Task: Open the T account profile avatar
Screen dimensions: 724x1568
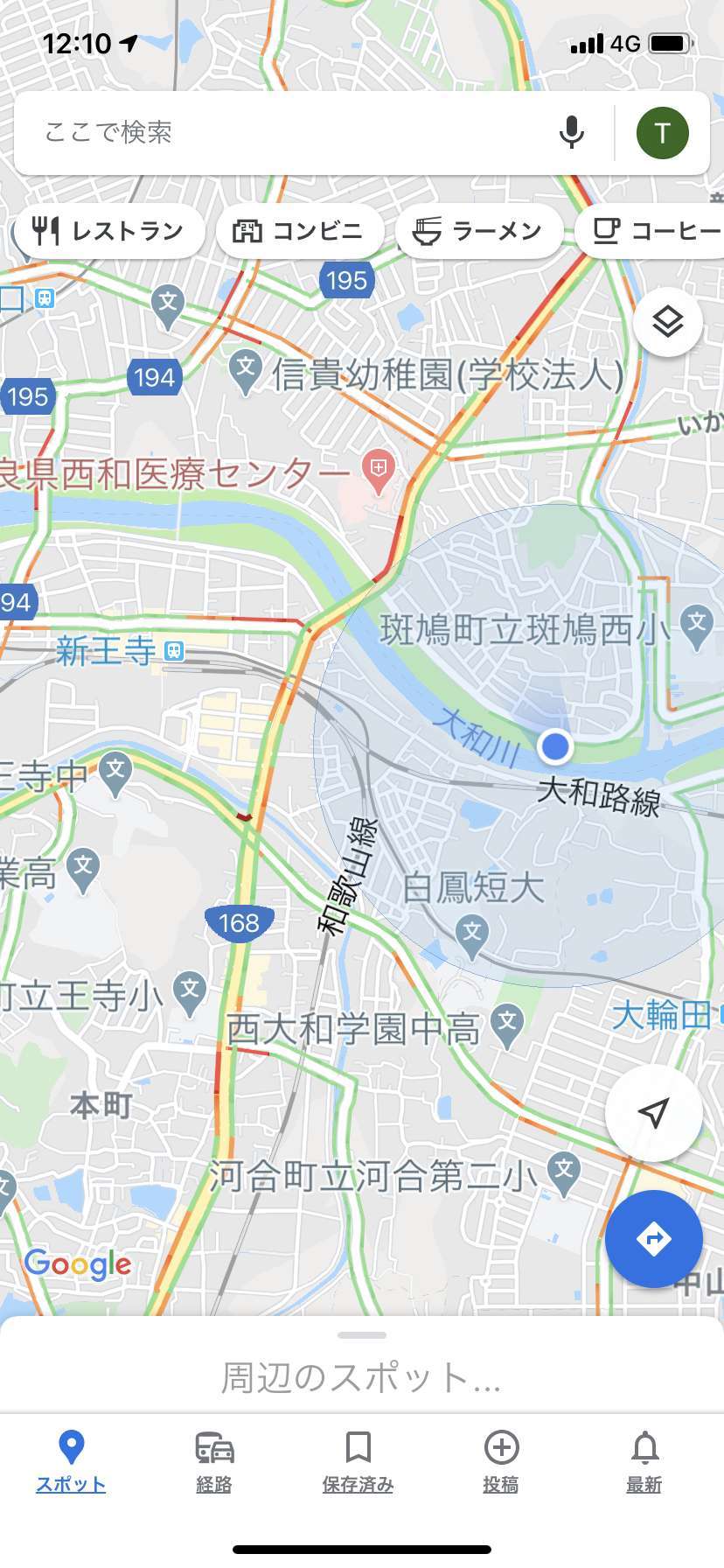Action: click(x=662, y=133)
